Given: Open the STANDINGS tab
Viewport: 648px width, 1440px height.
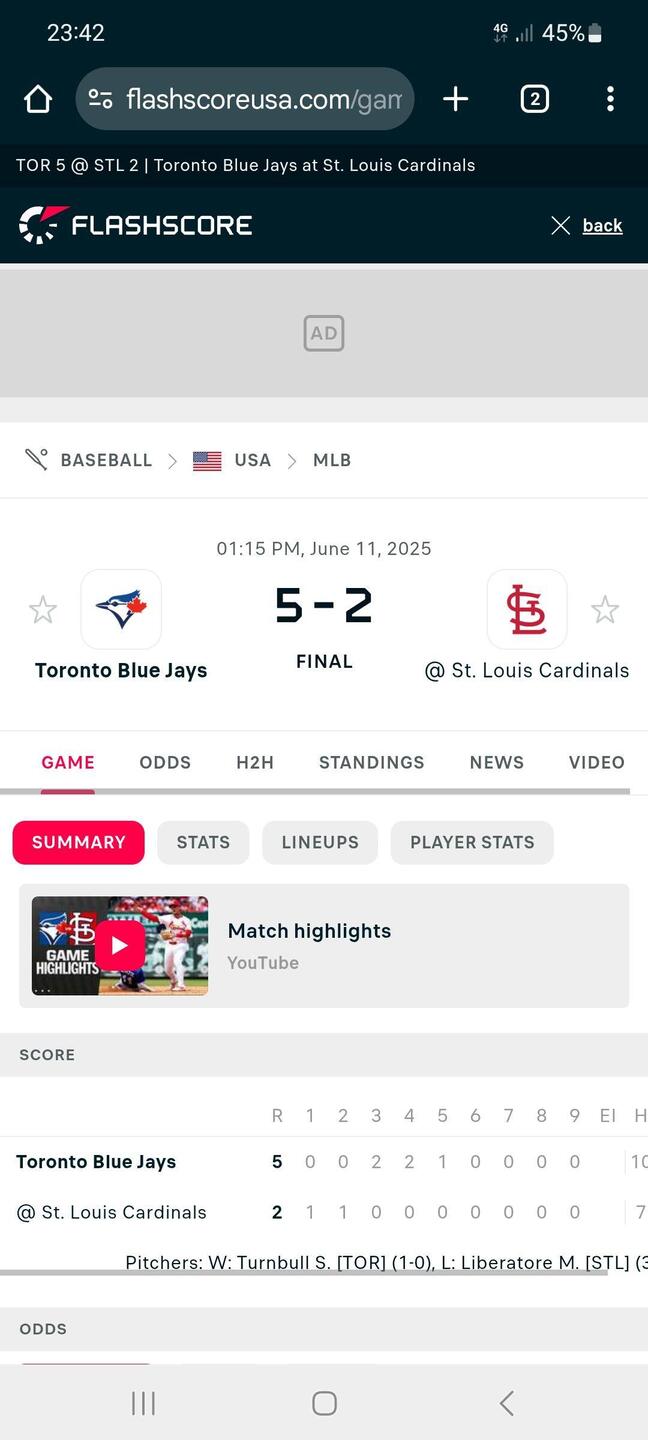Looking at the screenshot, I should click(371, 762).
